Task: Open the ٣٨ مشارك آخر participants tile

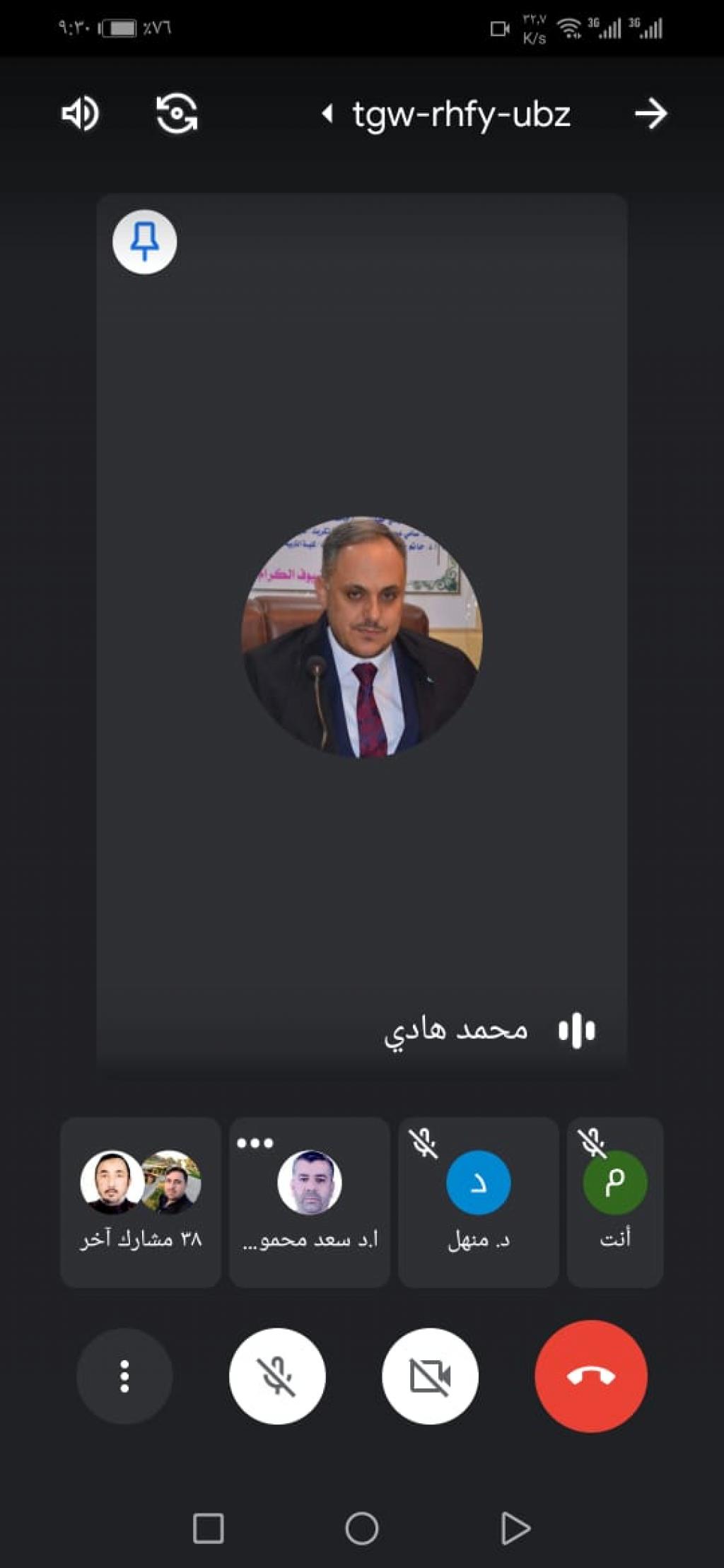Action: 141,1202
